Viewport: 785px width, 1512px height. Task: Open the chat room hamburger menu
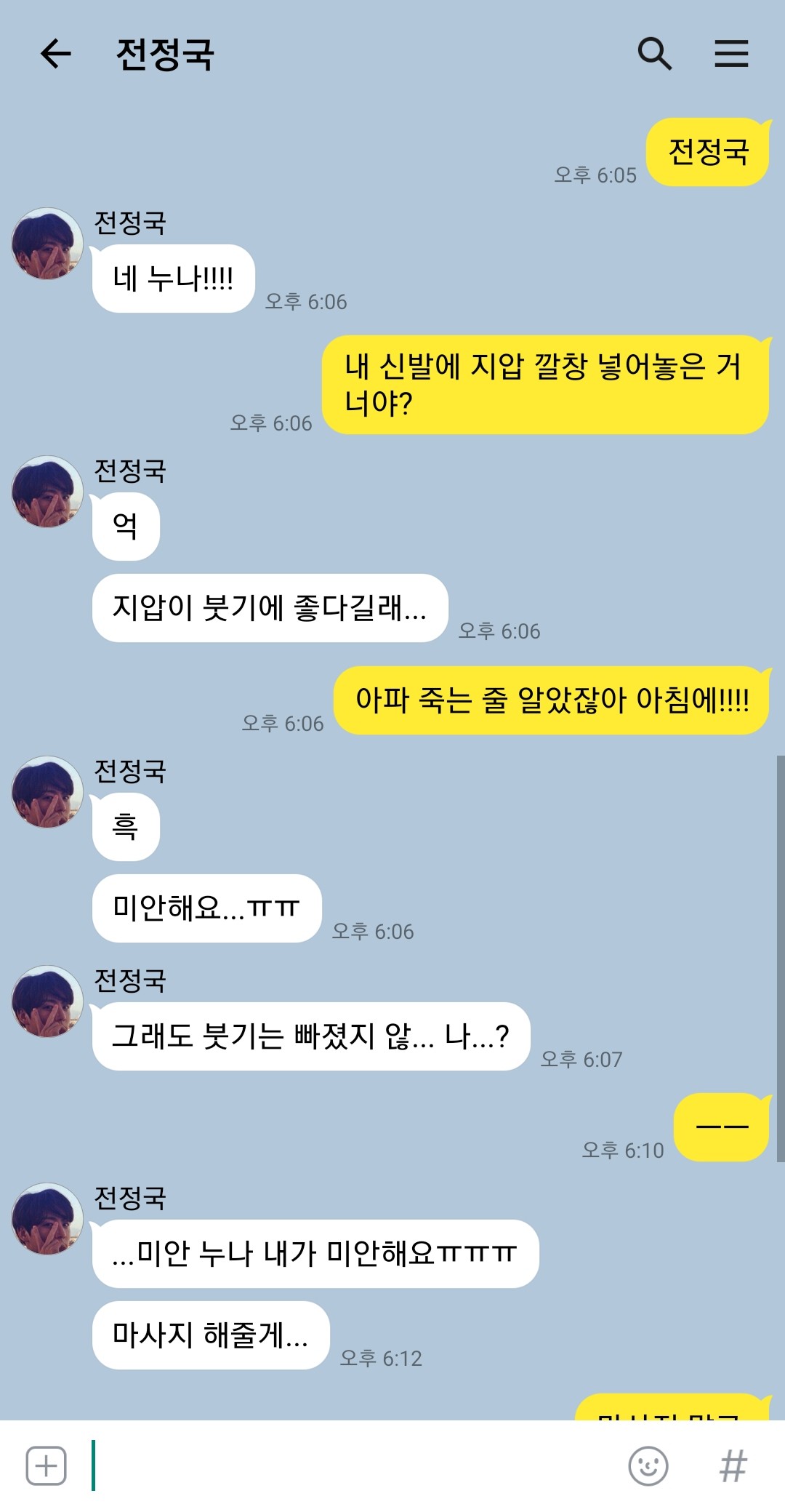point(730,54)
